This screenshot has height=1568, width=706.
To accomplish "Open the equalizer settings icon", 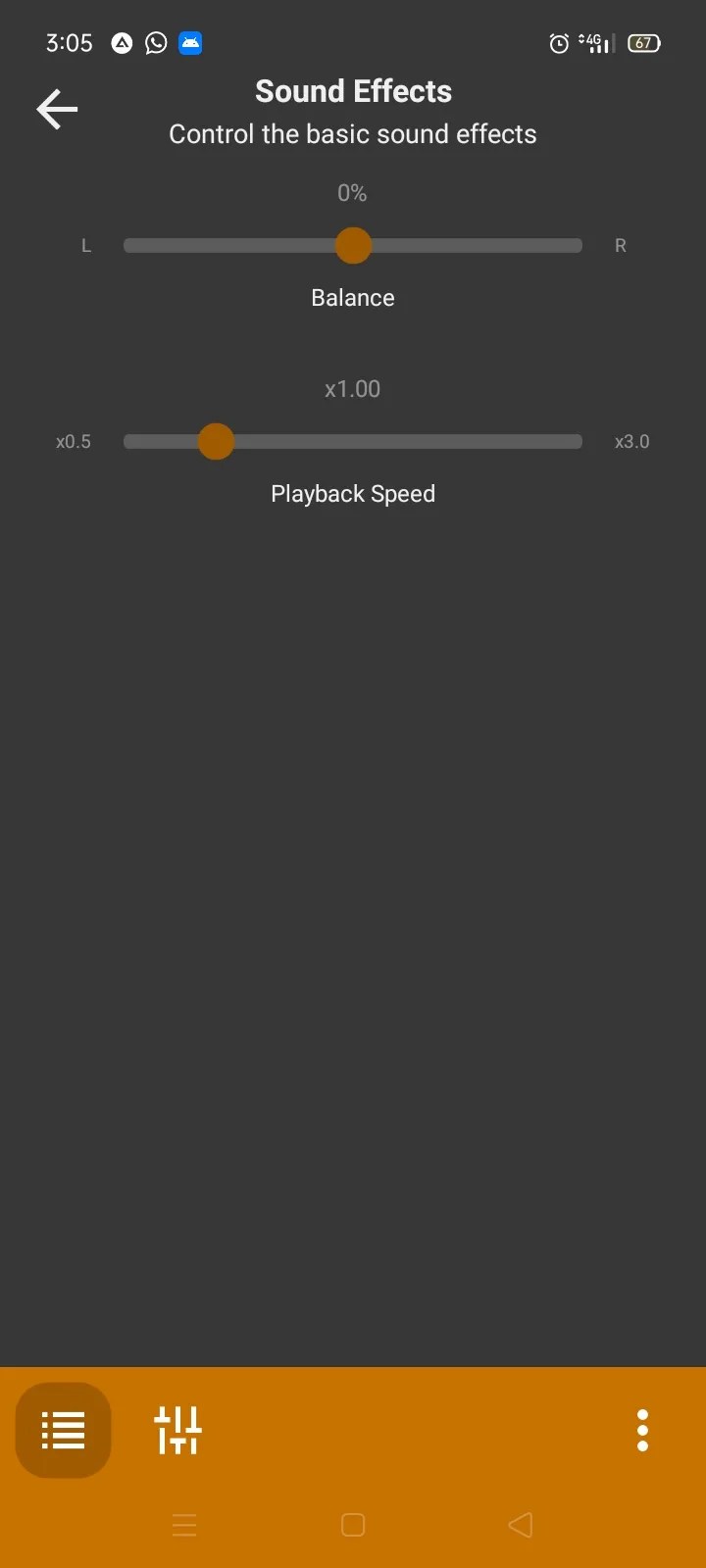I will pyautogui.click(x=176, y=1430).
